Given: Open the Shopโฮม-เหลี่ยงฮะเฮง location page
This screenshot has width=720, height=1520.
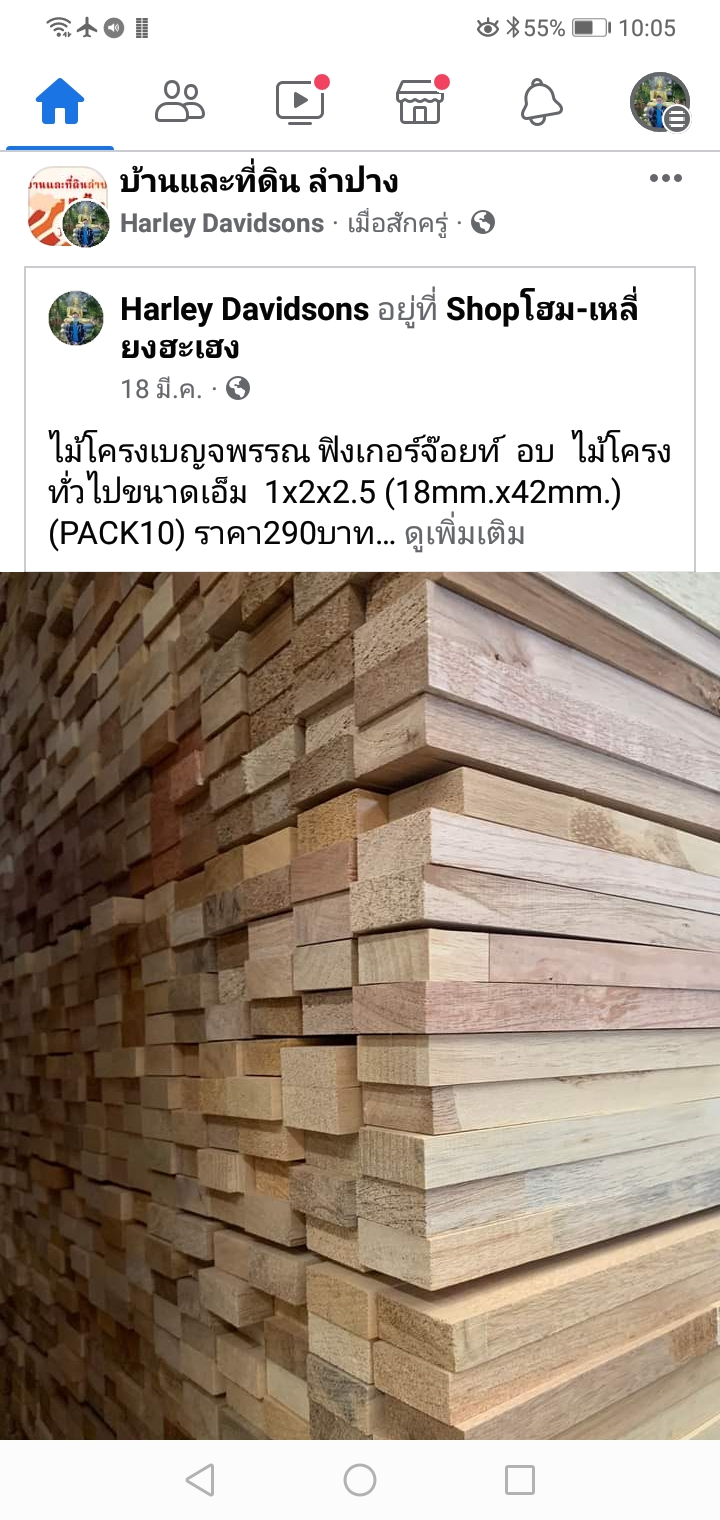Looking at the screenshot, I should [540, 310].
